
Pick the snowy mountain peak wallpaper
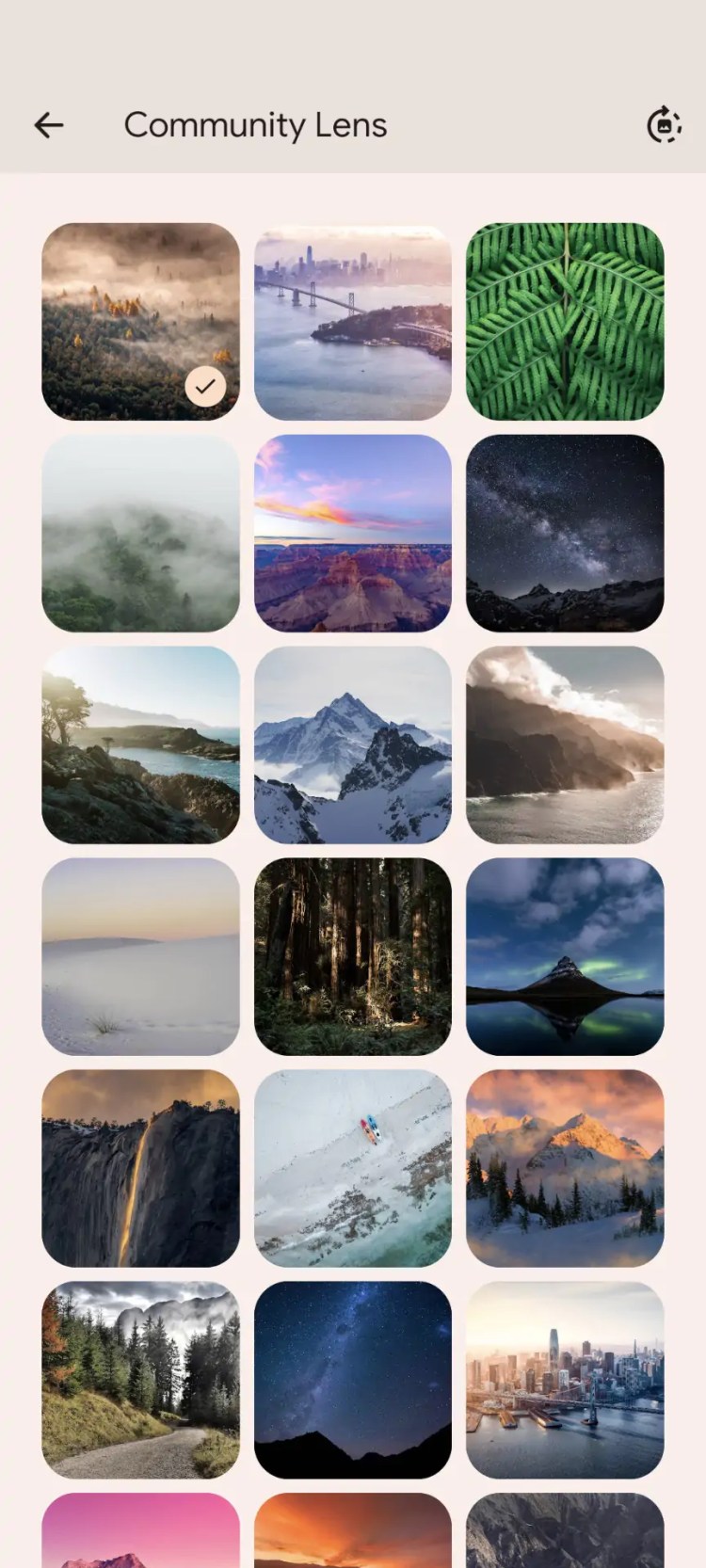[353, 744]
